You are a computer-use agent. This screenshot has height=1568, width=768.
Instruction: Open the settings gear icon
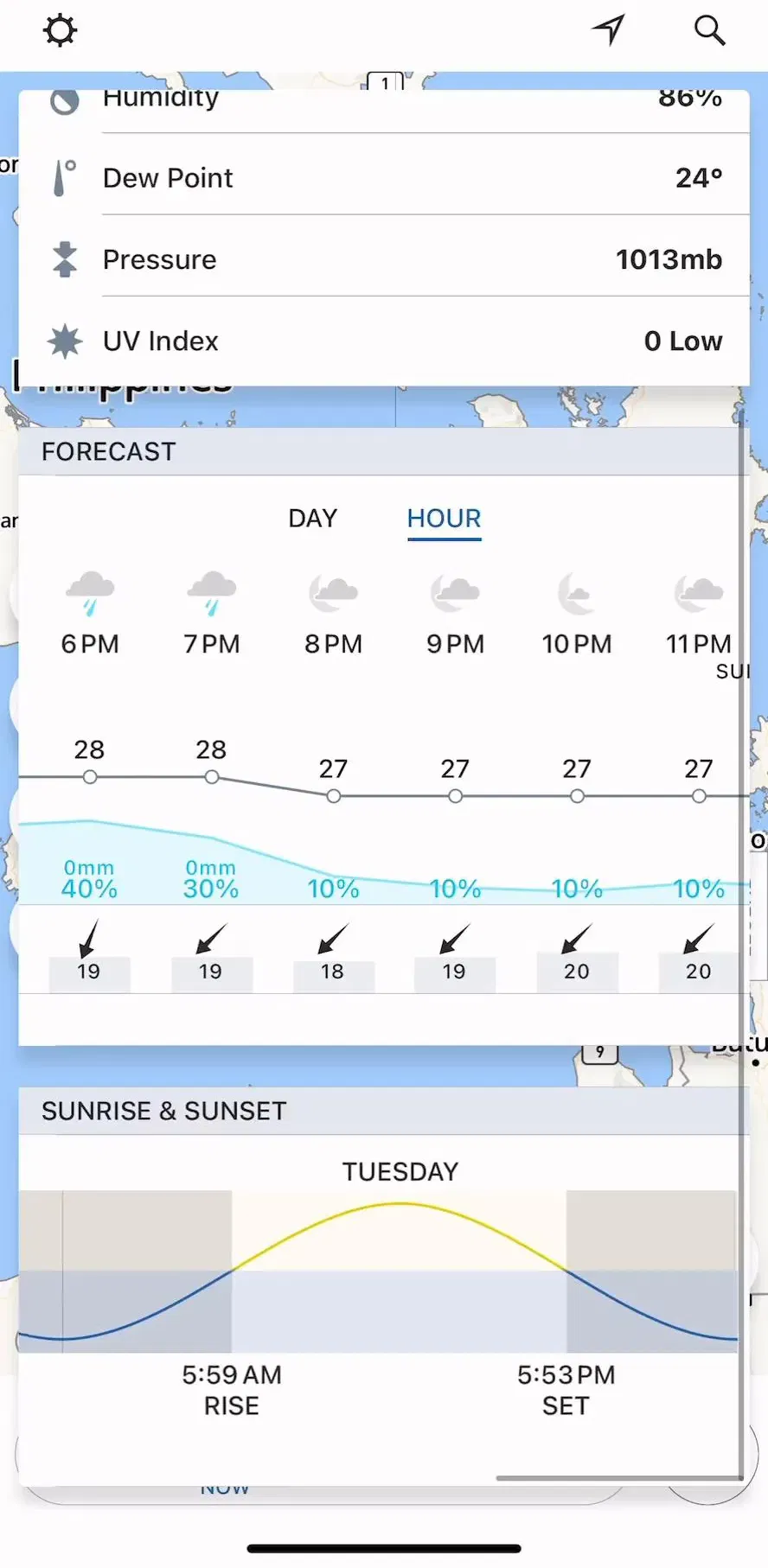tap(60, 31)
